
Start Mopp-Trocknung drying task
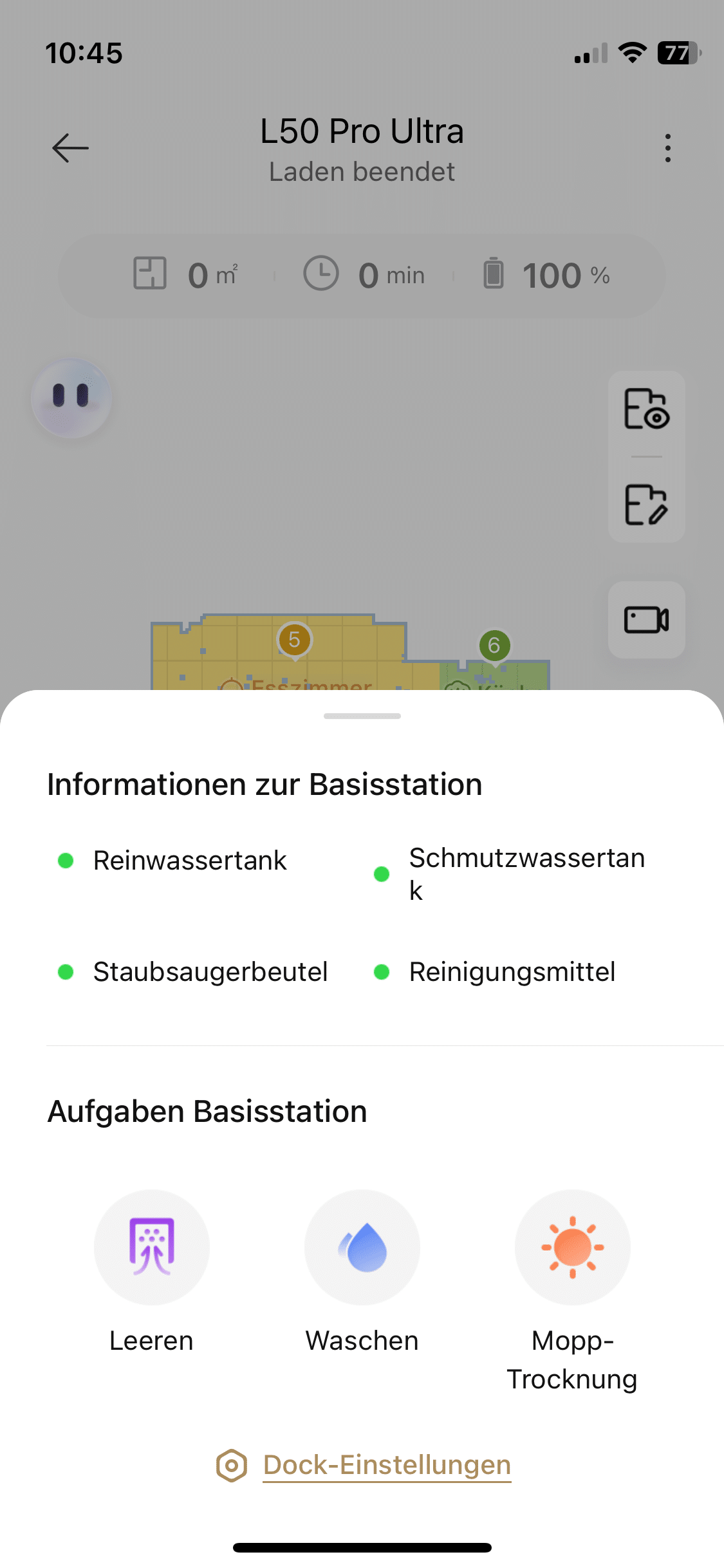(572, 1247)
